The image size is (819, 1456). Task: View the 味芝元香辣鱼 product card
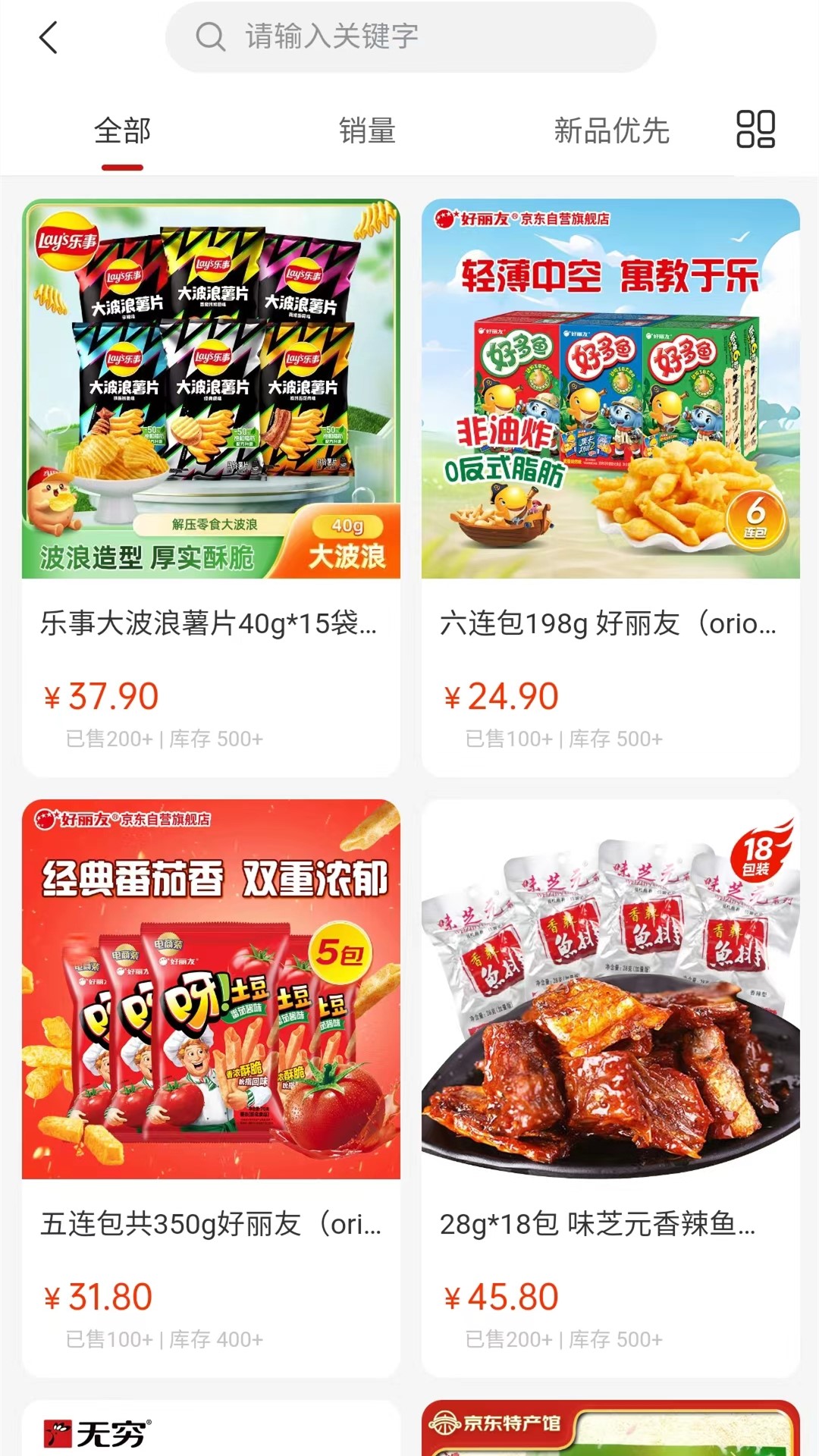pyautogui.click(x=610, y=1087)
